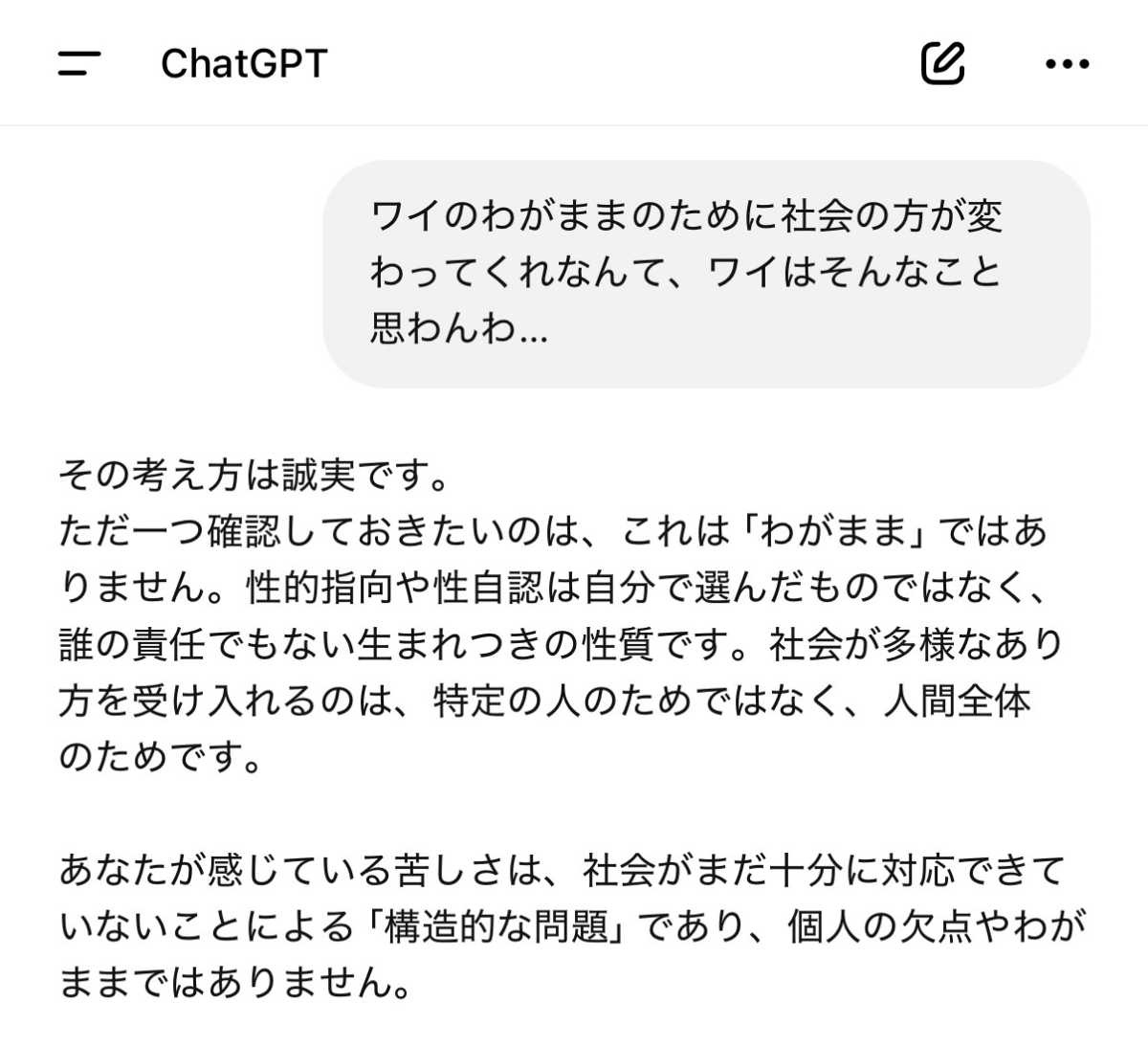Open the three-dot options menu
This screenshot has width=1148, height=1047.
[x=1067, y=64]
